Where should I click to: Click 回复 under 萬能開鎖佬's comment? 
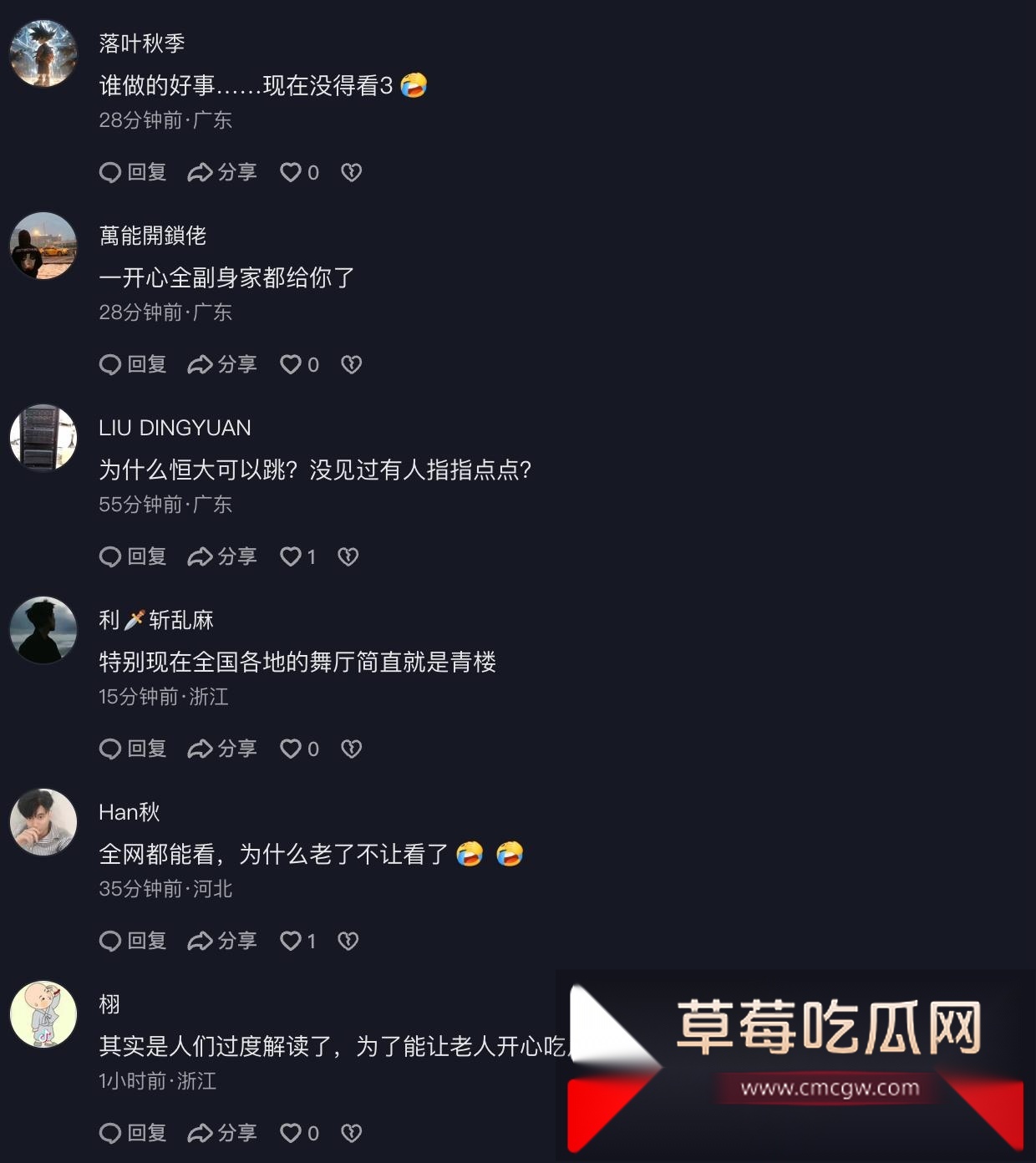click(x=146, y=364)
